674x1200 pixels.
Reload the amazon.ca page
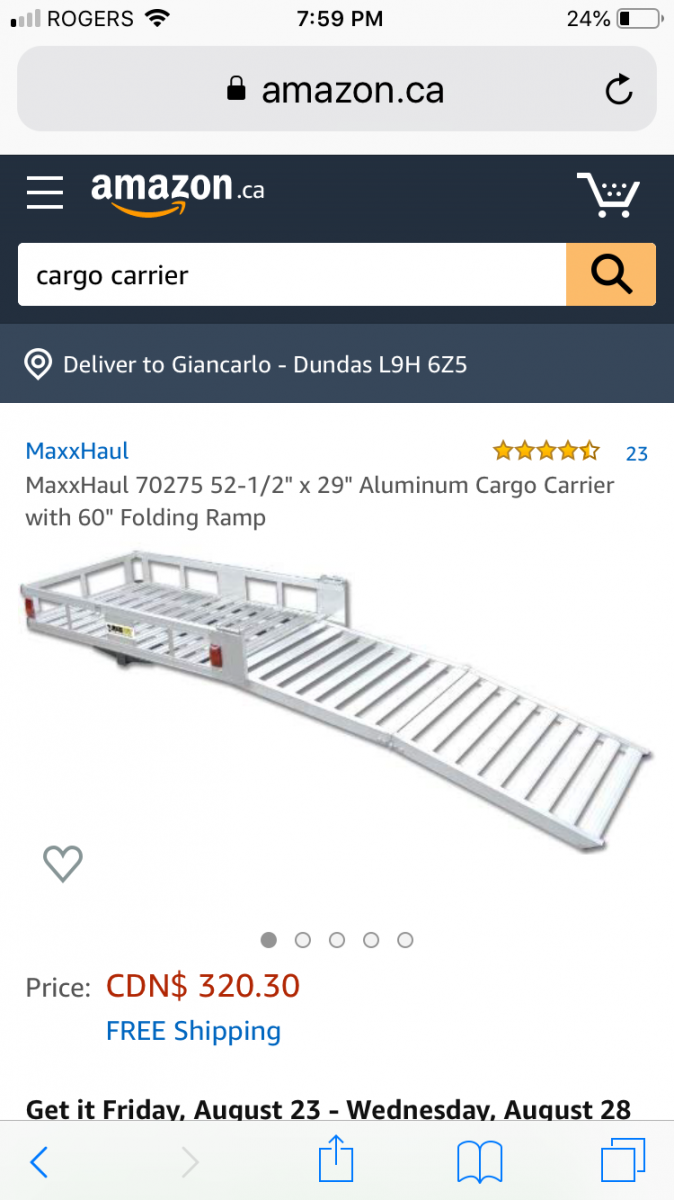[x=619, y=91]
